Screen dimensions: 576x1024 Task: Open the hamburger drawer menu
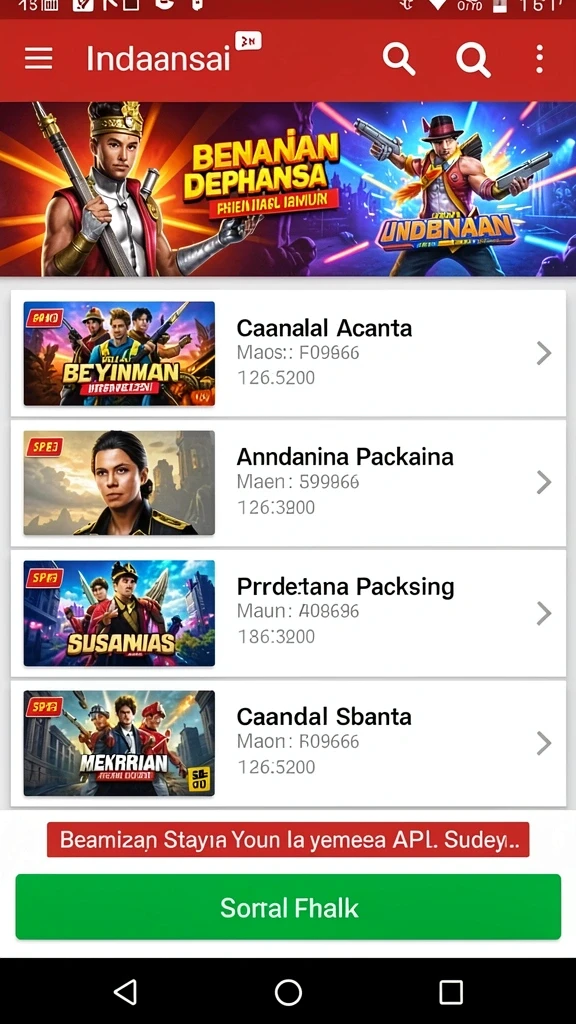39,59
